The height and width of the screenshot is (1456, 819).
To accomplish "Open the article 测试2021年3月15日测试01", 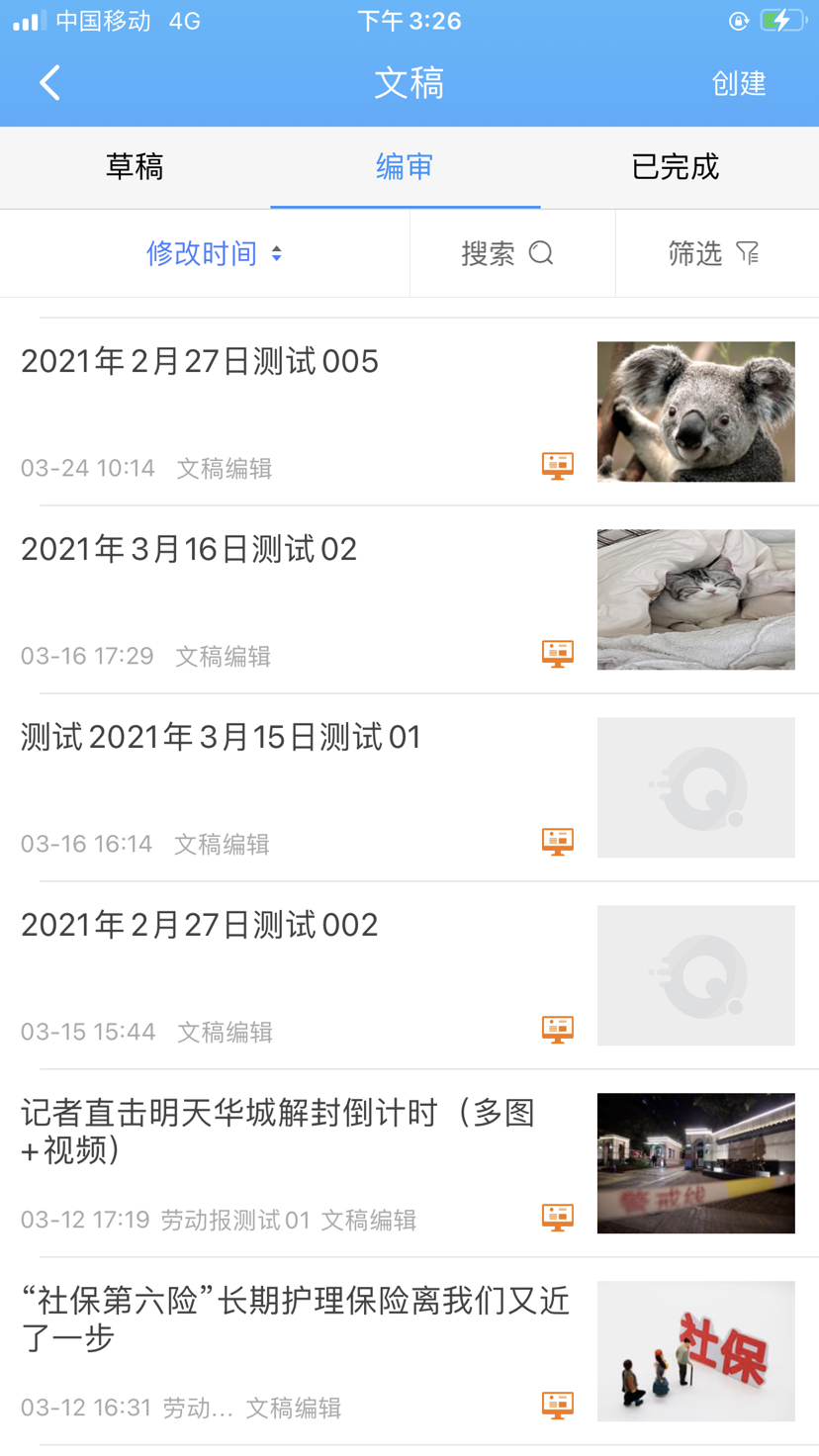I will click(x=221, y=738).
